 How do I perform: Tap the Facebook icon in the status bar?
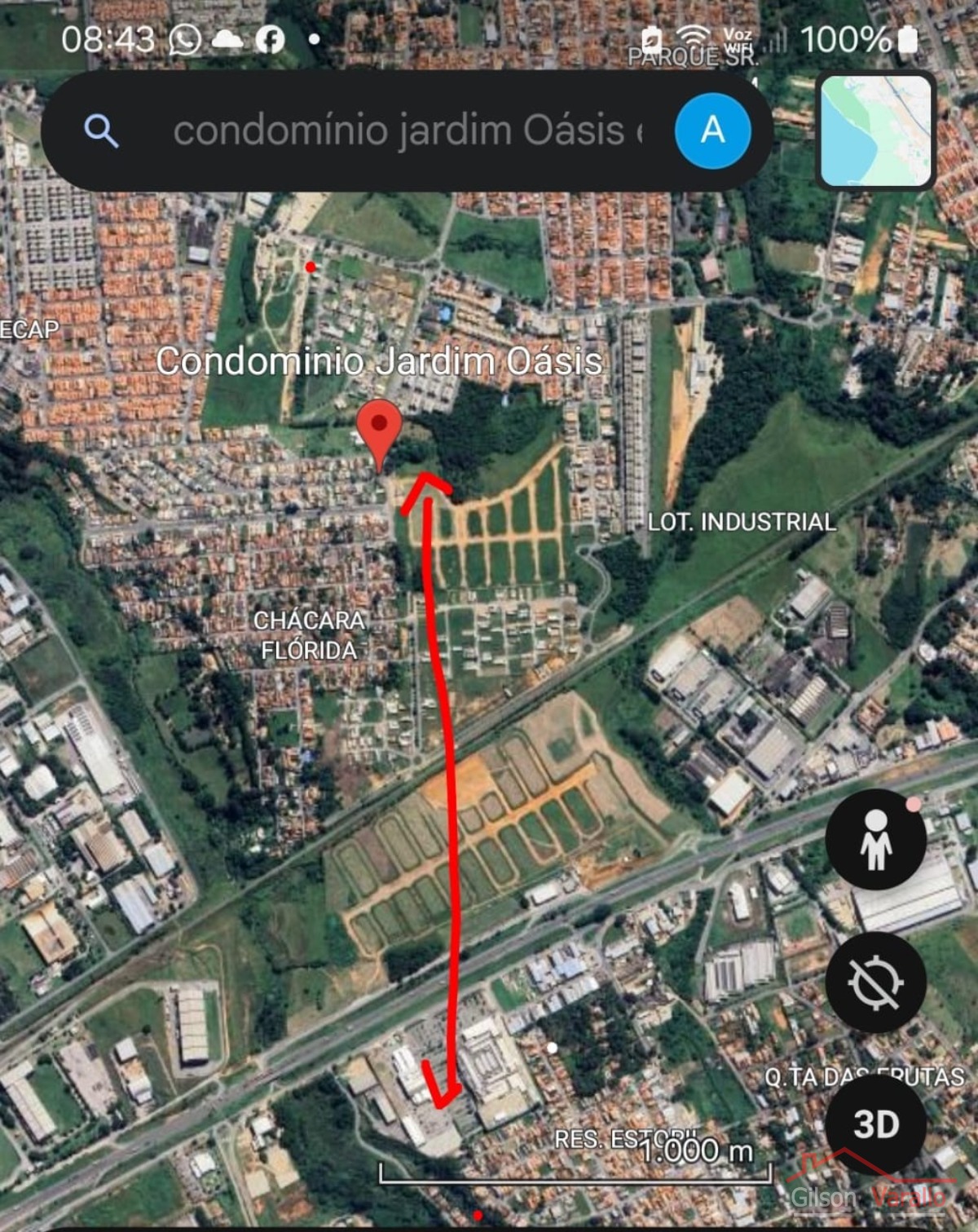[271, 38]
